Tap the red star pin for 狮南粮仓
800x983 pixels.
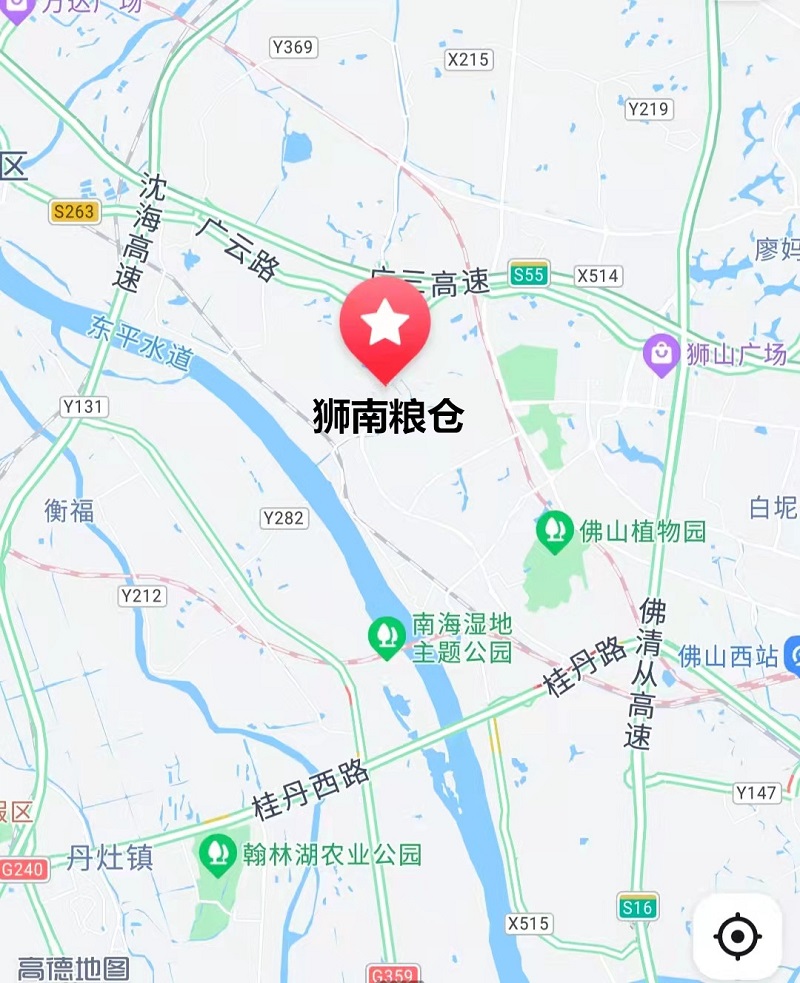pyautogui.click(x=385, y=325)
